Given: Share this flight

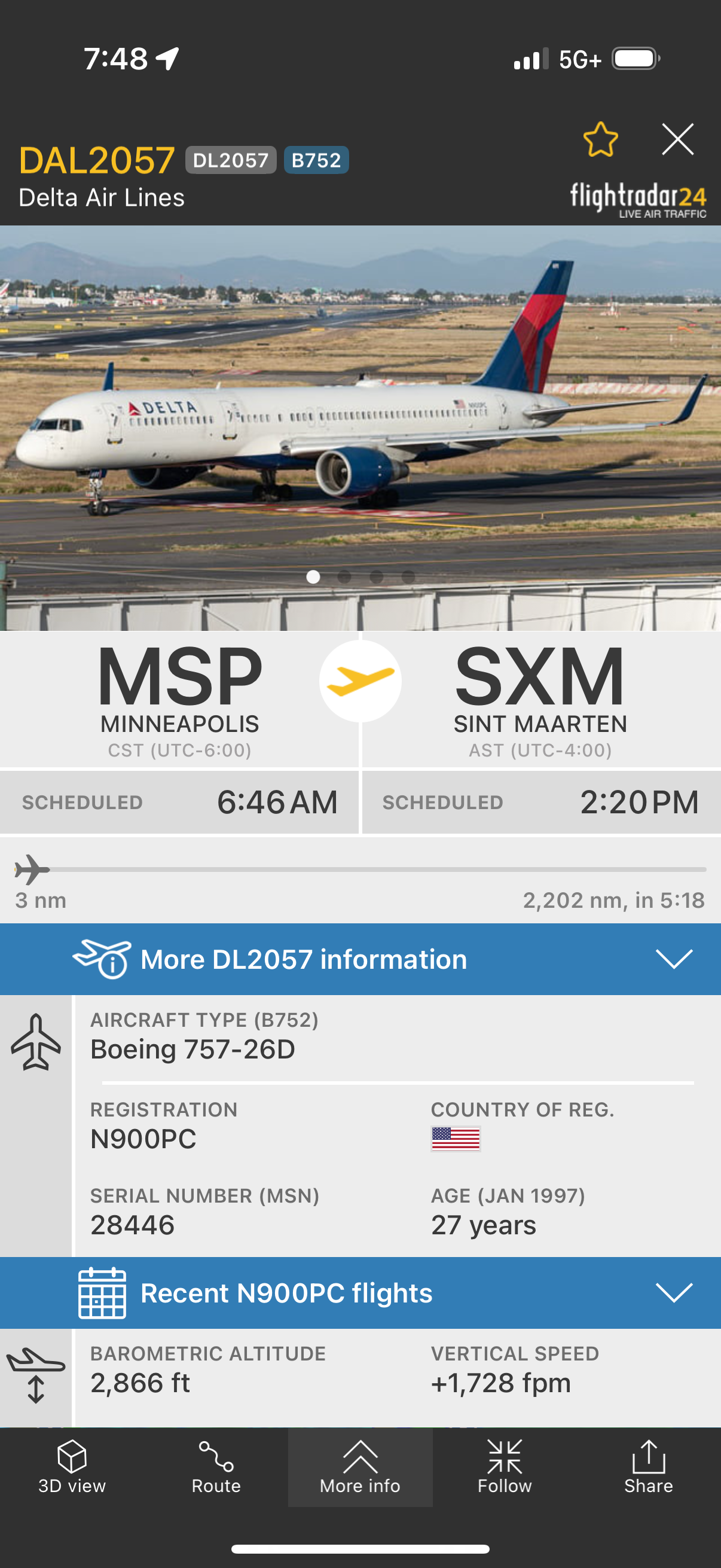Looking at the screenshot, I should pos(649,1467).
